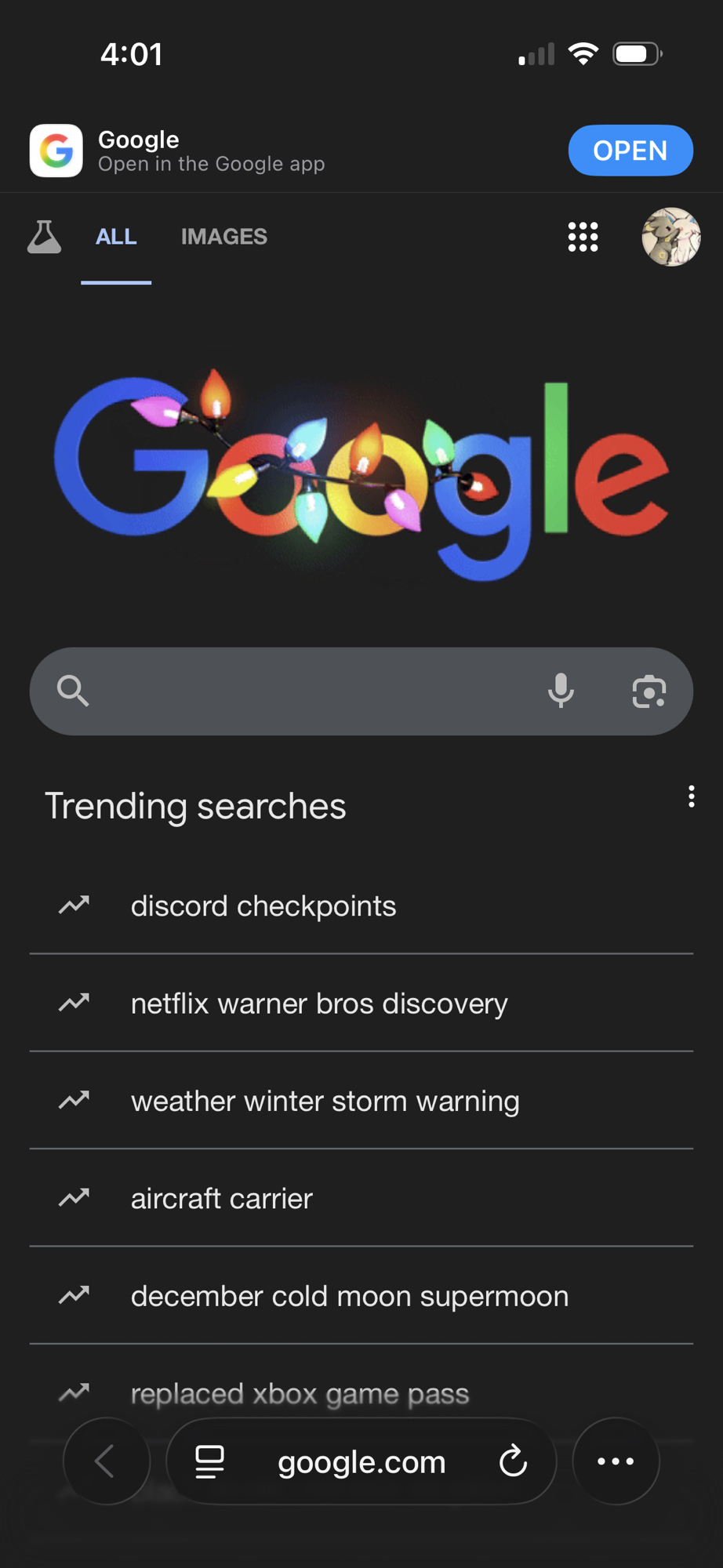723x1568 pixels.
Task: Switch to the Images tab
Action: point(224,237)
